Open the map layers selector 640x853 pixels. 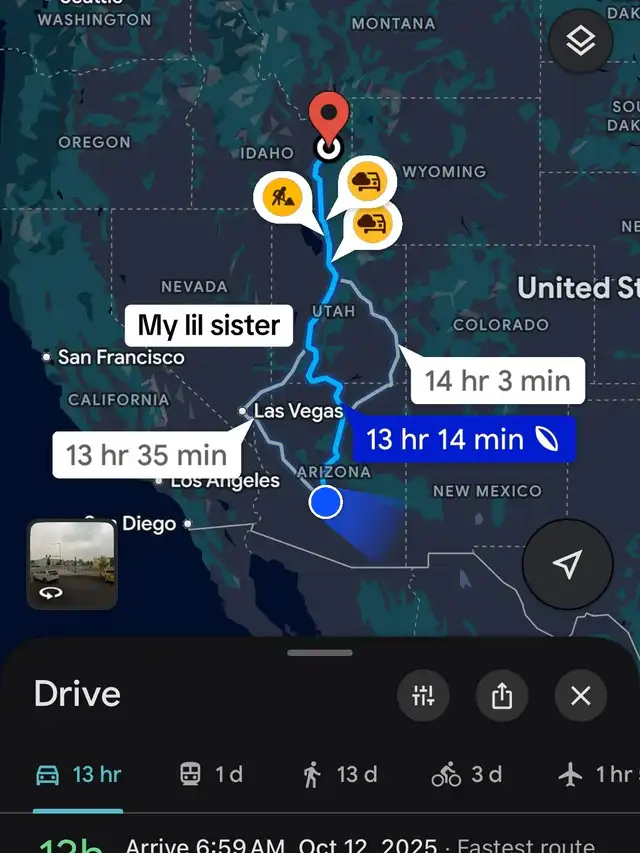(581, 41)
